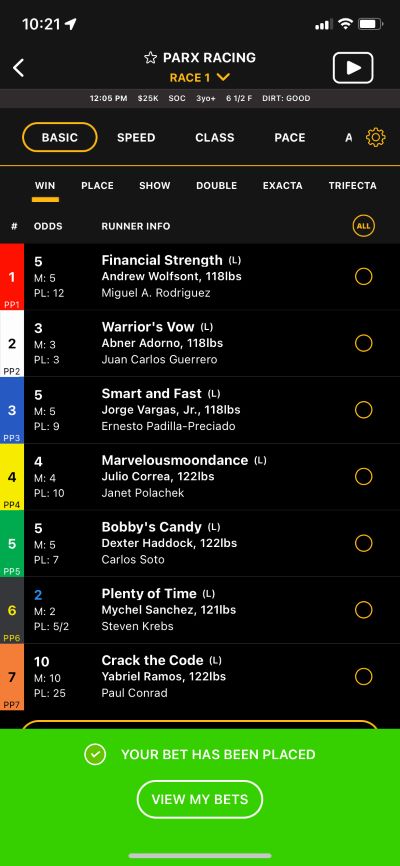This screenshot has height=866, width=400.
Task: Tap View My Bets
Action: point(200,799)
